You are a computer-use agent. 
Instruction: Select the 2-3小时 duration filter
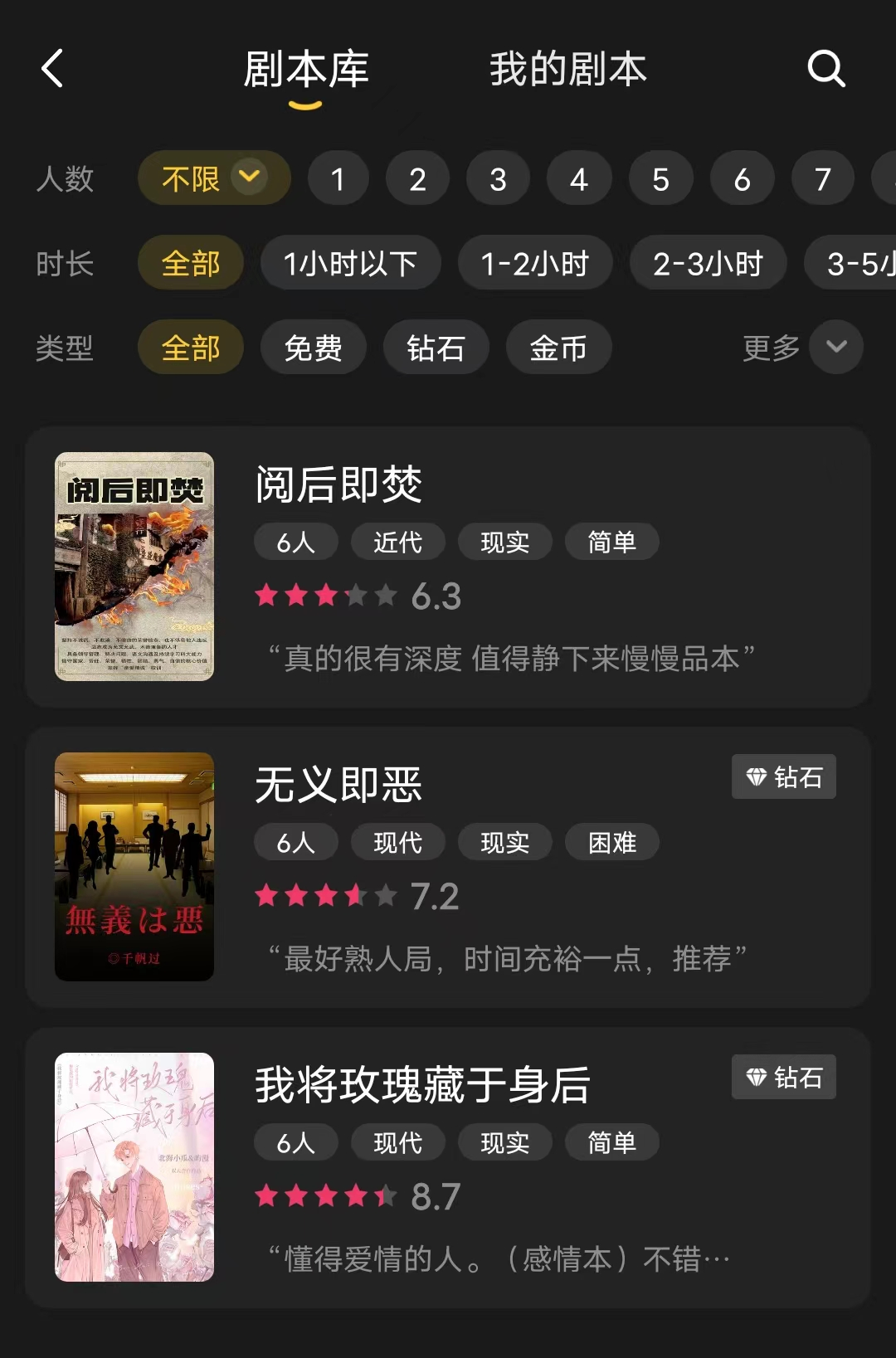pos(708,263)
